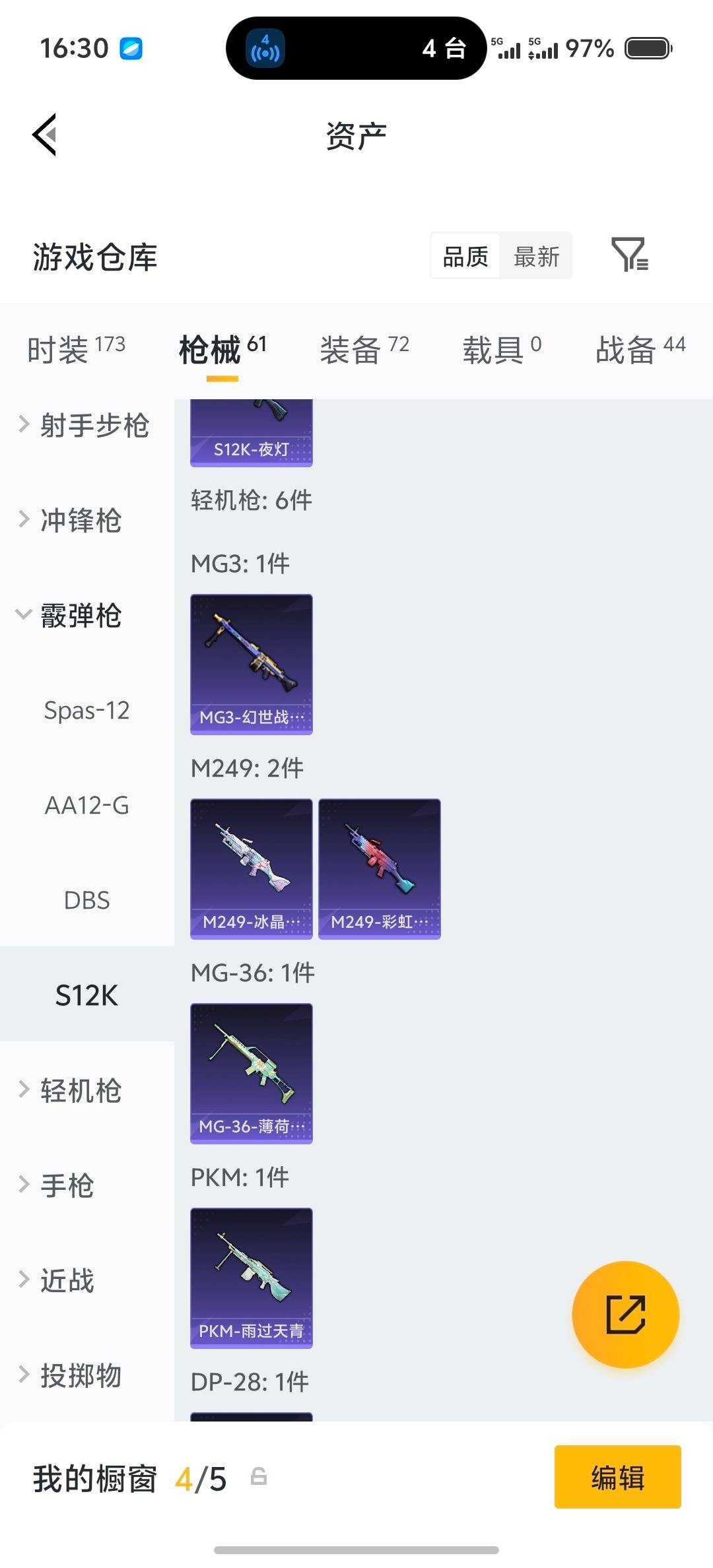Select the S12K-夜灯 weapon icon
713x1568 pixels.
click(251, 432)
